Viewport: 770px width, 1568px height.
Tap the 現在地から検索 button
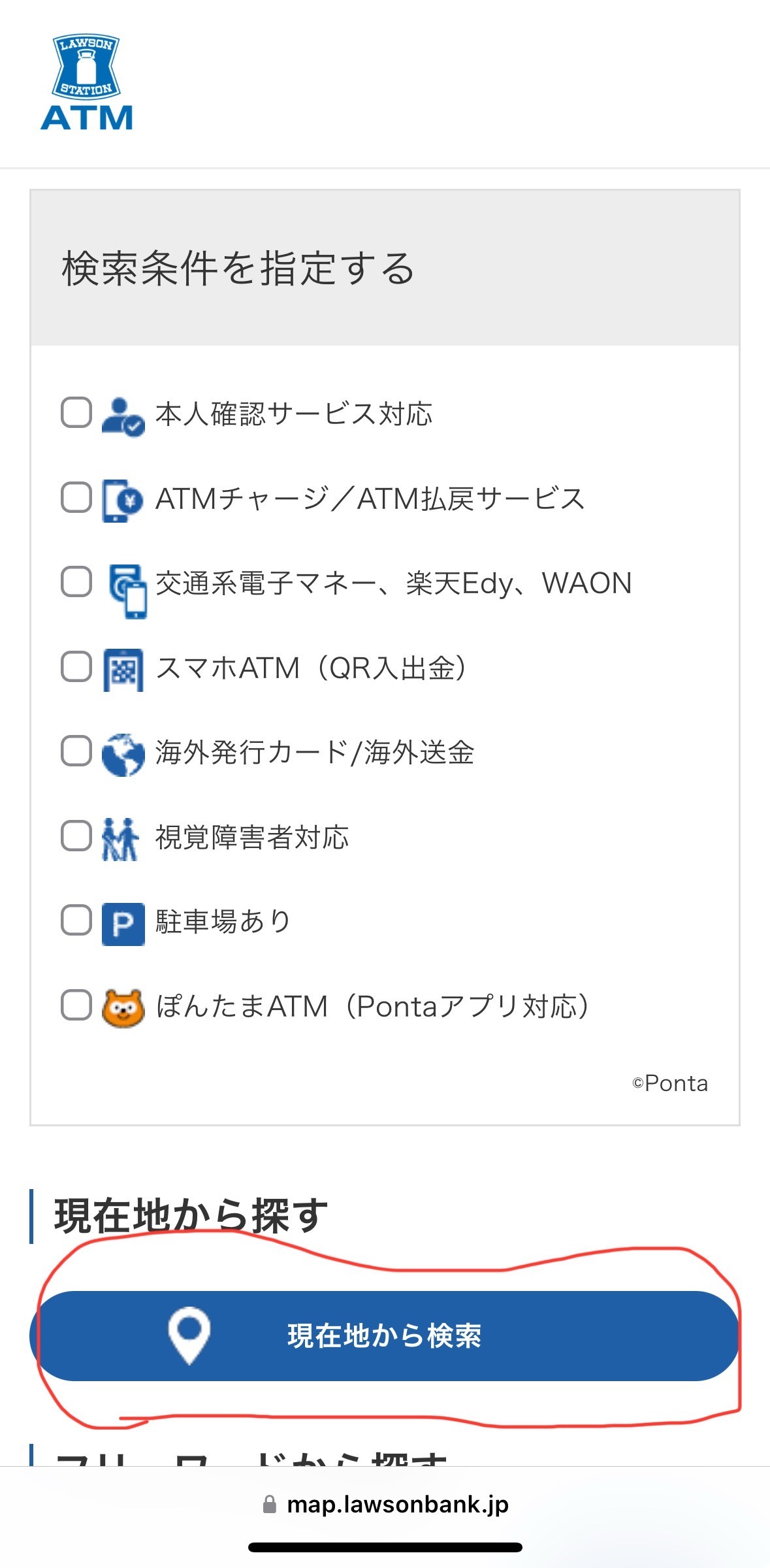384,1335
